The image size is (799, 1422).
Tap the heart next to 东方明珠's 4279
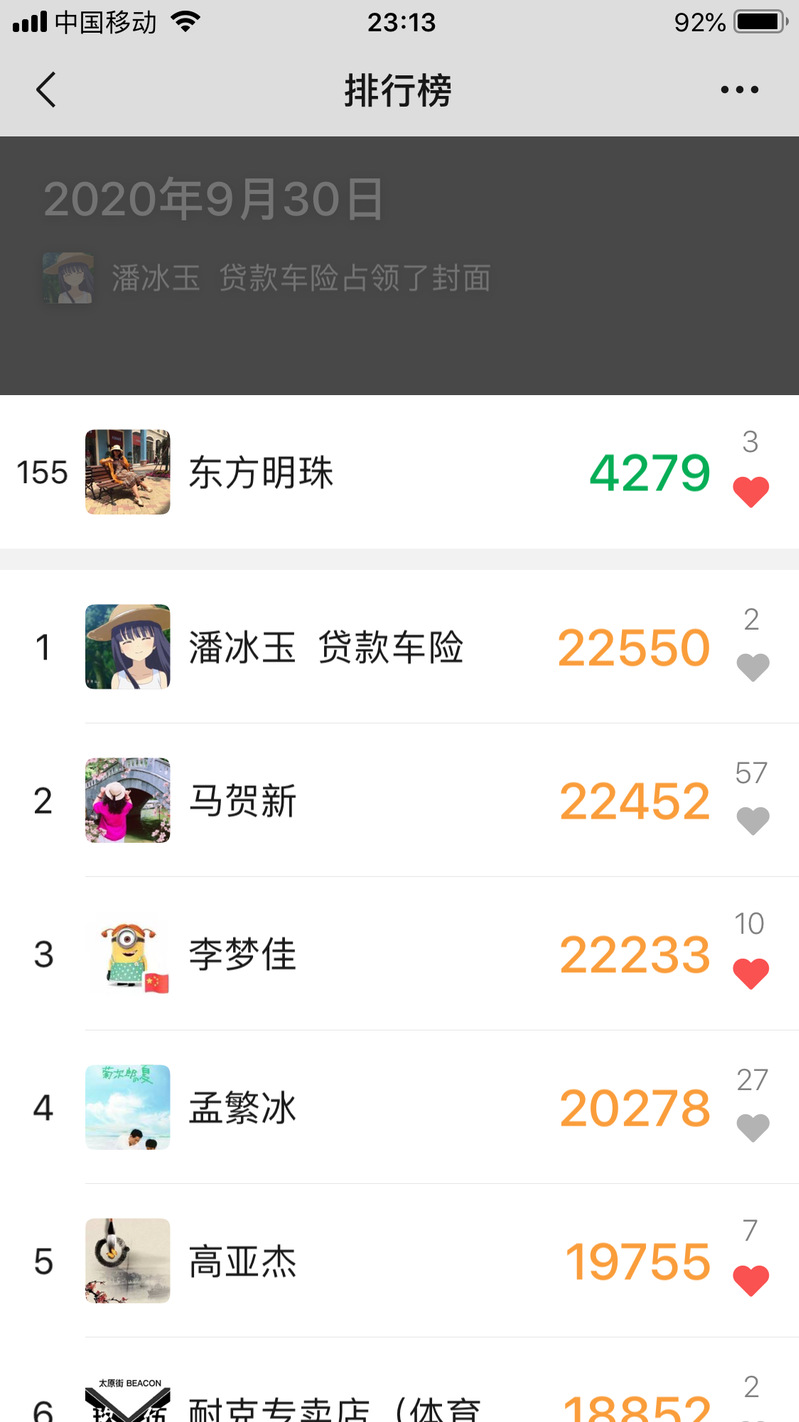point(751,491)
